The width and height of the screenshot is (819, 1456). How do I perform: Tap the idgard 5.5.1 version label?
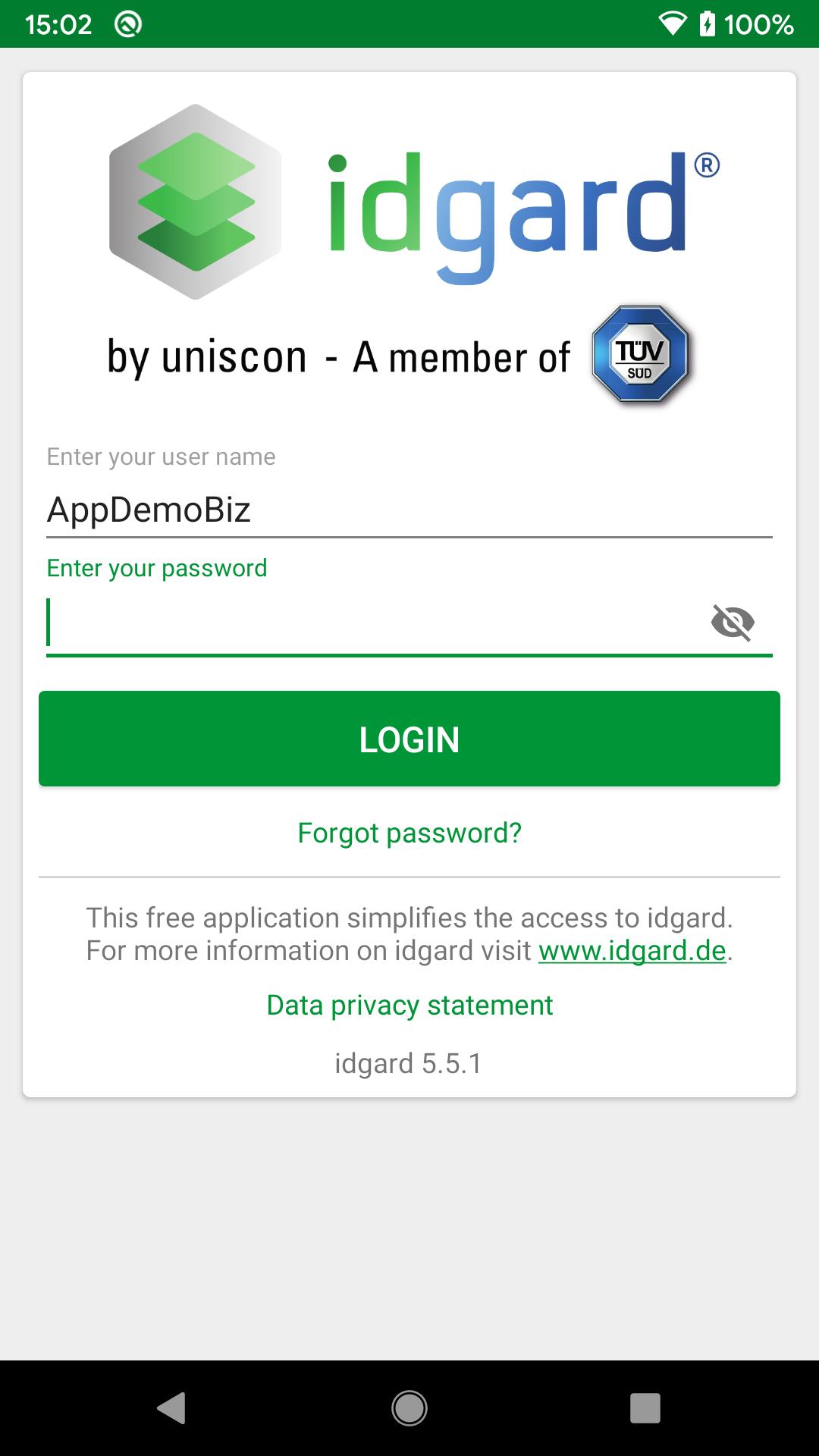tap(409, 1062)
